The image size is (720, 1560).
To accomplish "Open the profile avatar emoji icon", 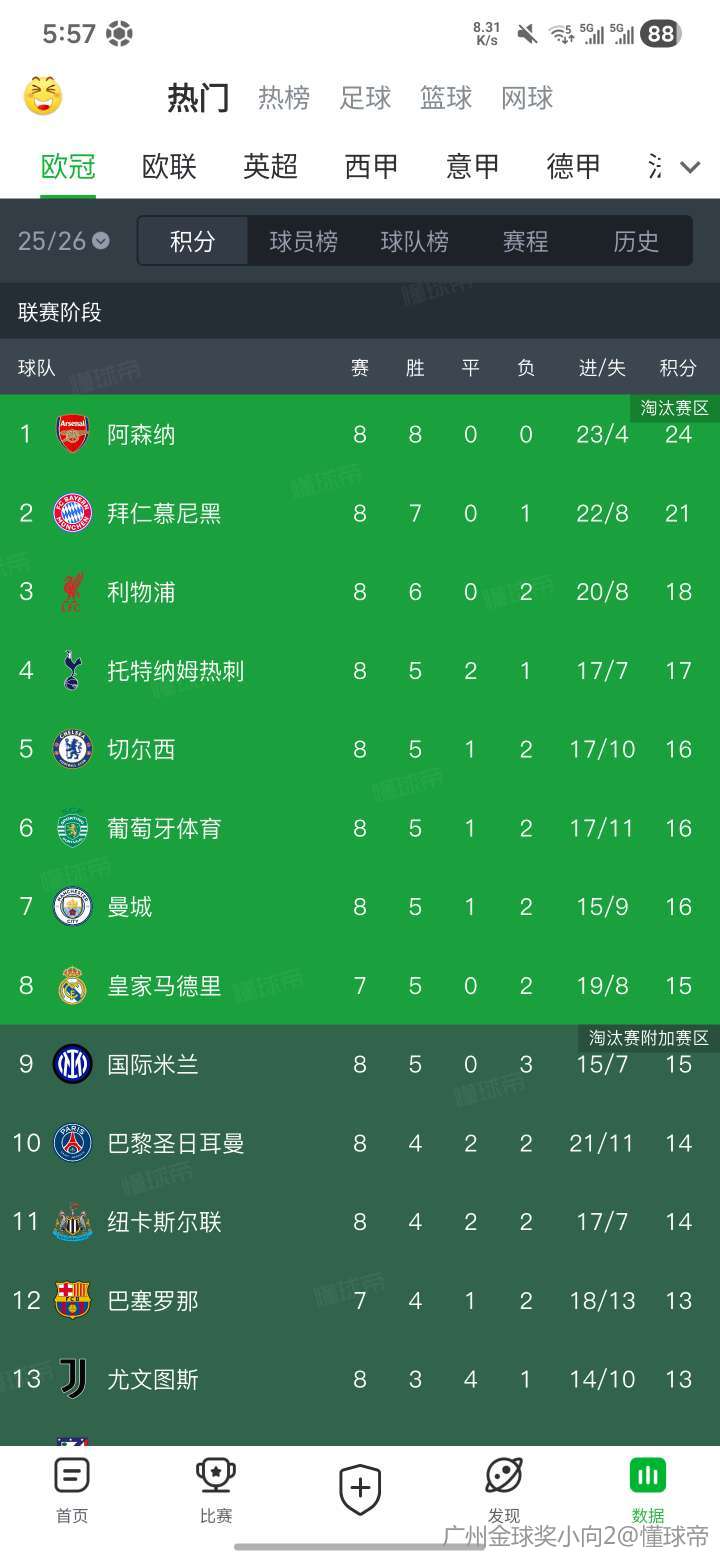I will 43,97.
